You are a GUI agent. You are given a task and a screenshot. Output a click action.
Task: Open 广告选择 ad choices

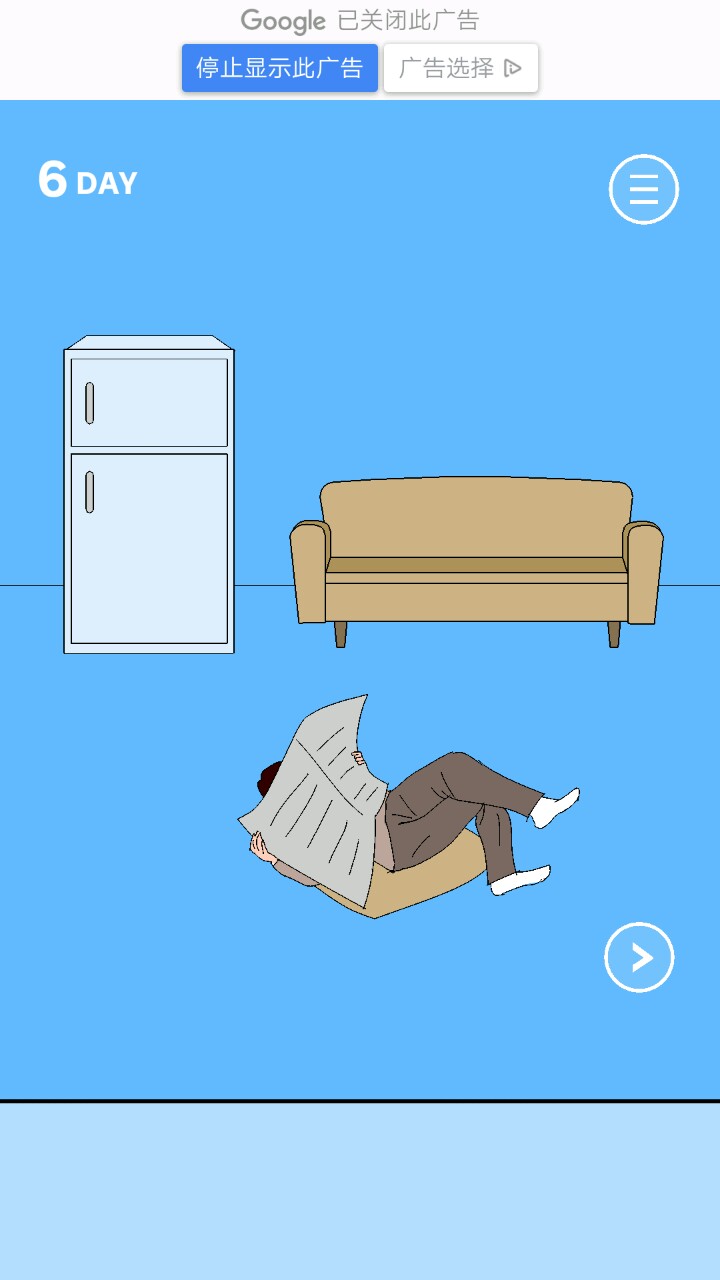coord(460,68)
